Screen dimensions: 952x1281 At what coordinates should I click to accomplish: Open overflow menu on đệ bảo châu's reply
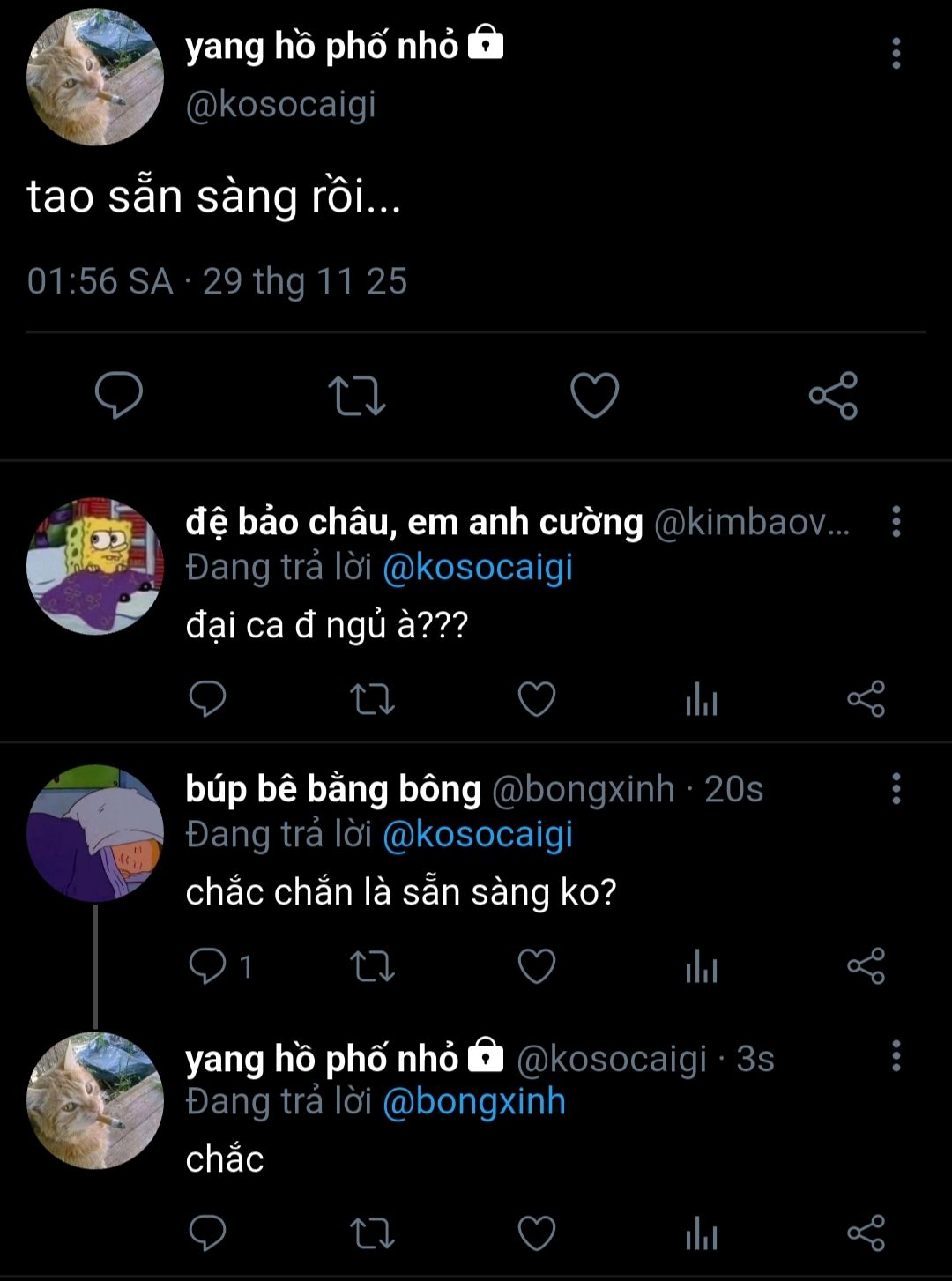[896, 522]
